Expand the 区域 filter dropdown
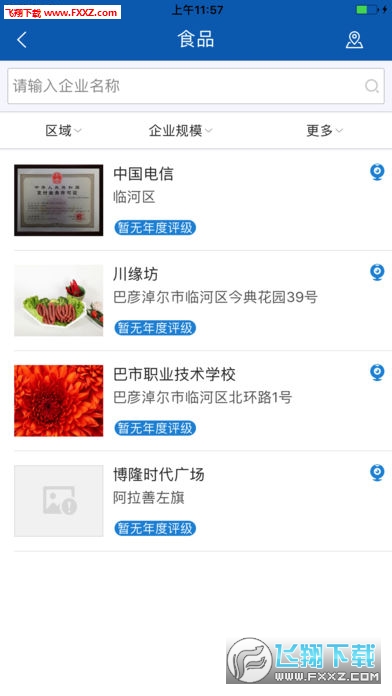 coord(63,130)
